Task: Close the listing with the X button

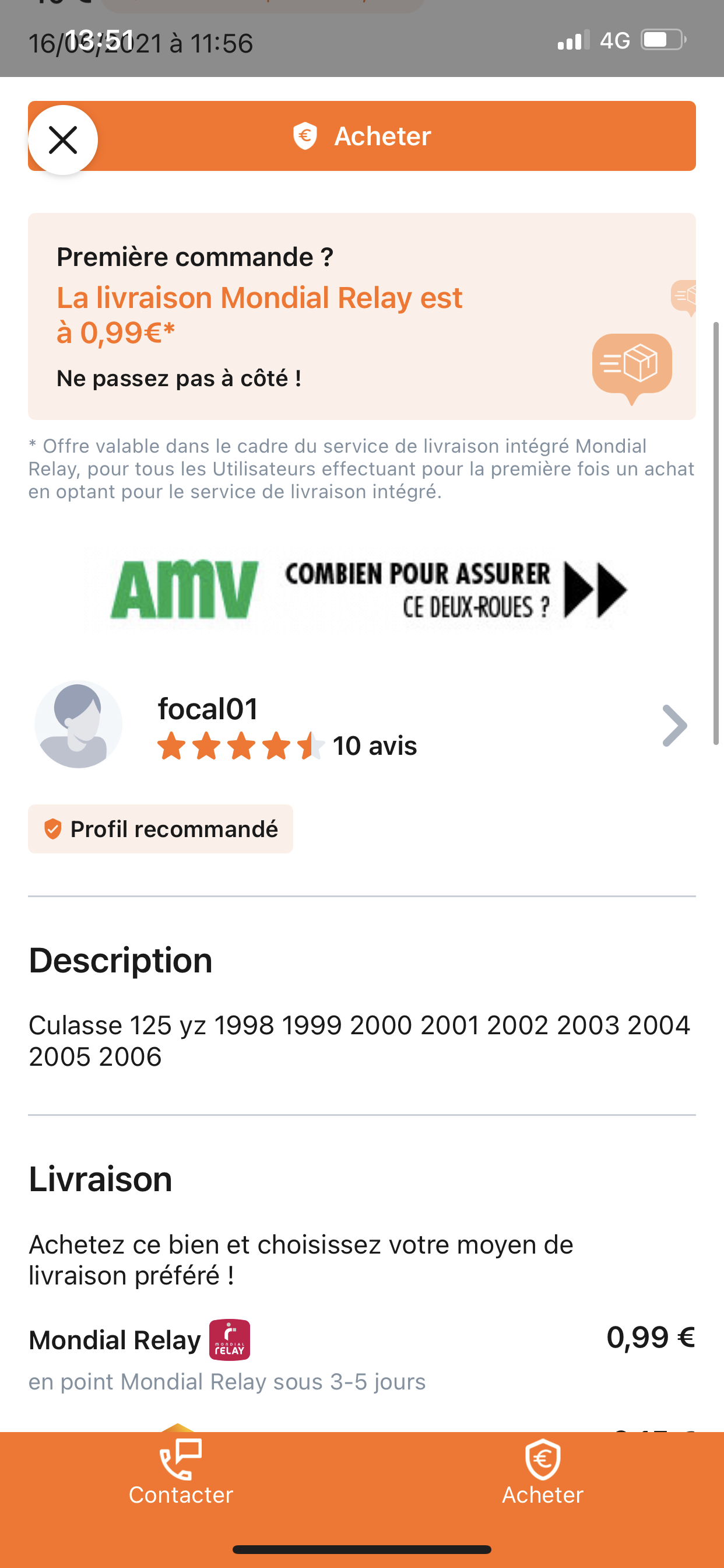Action: pyautogui.click(x=63, y=140)
